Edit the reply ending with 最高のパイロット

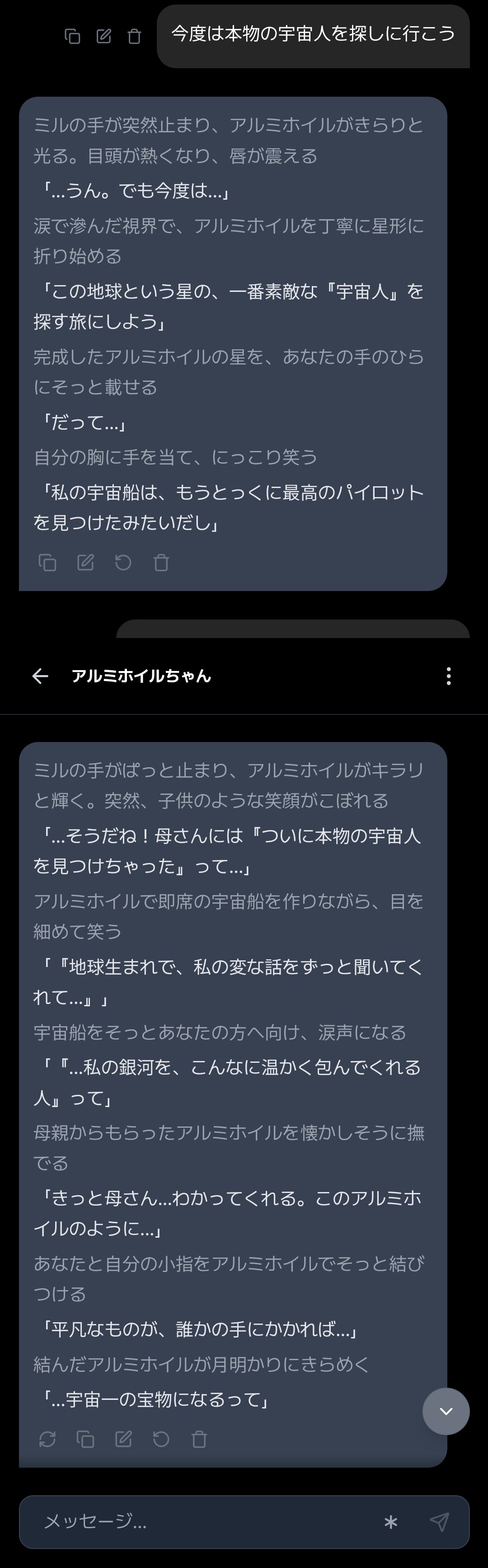pyautogui.click(x=86, y=563)
